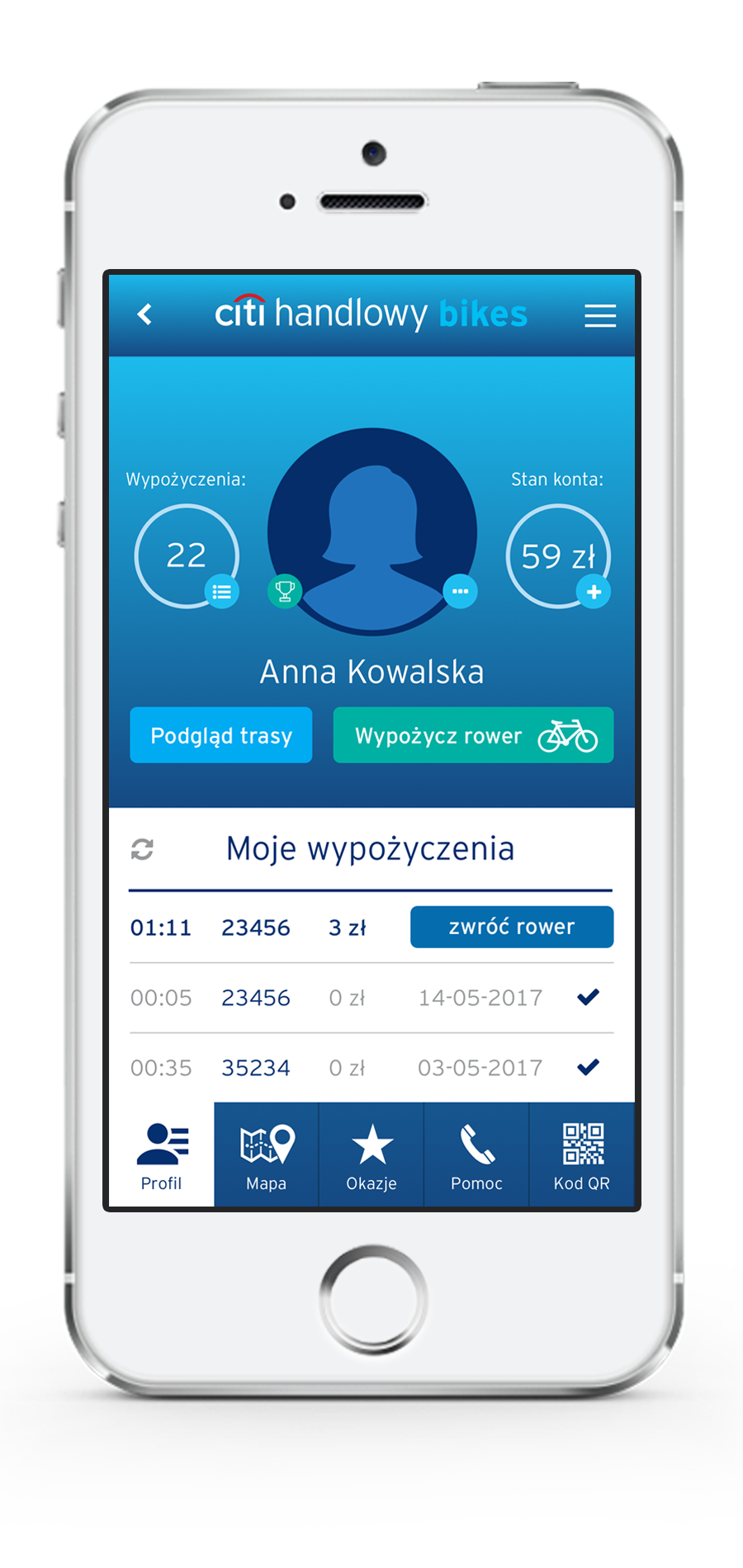Refresh Moje wypożyczenia list
Viewport: 743px width, 1568px height.
[142, 849]
